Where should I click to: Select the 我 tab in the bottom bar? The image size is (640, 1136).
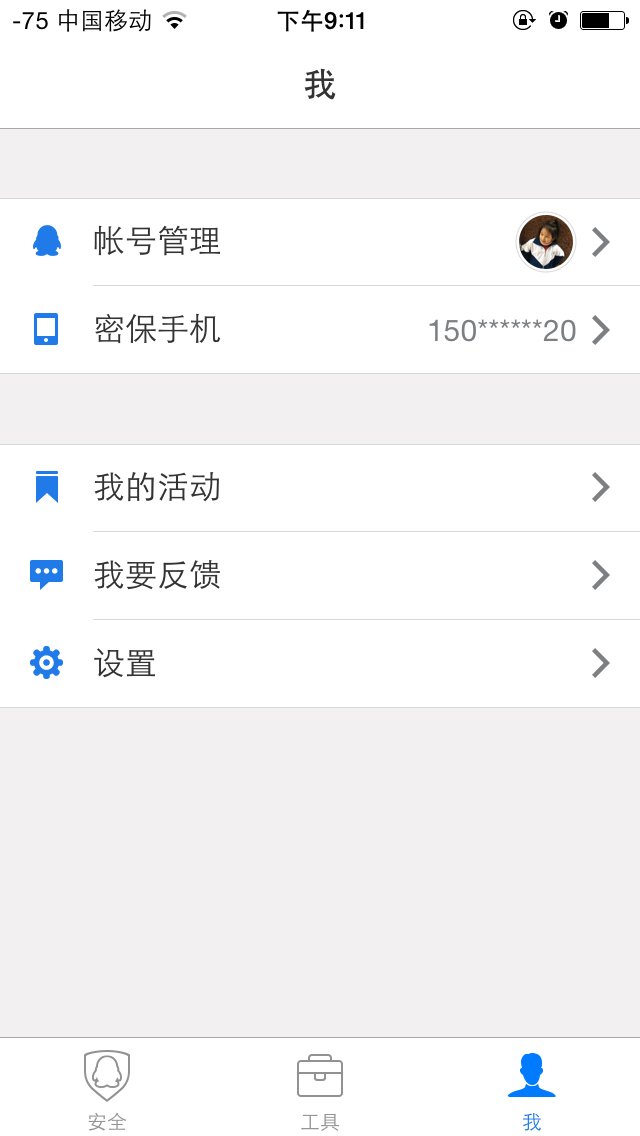coord(531,1089)
